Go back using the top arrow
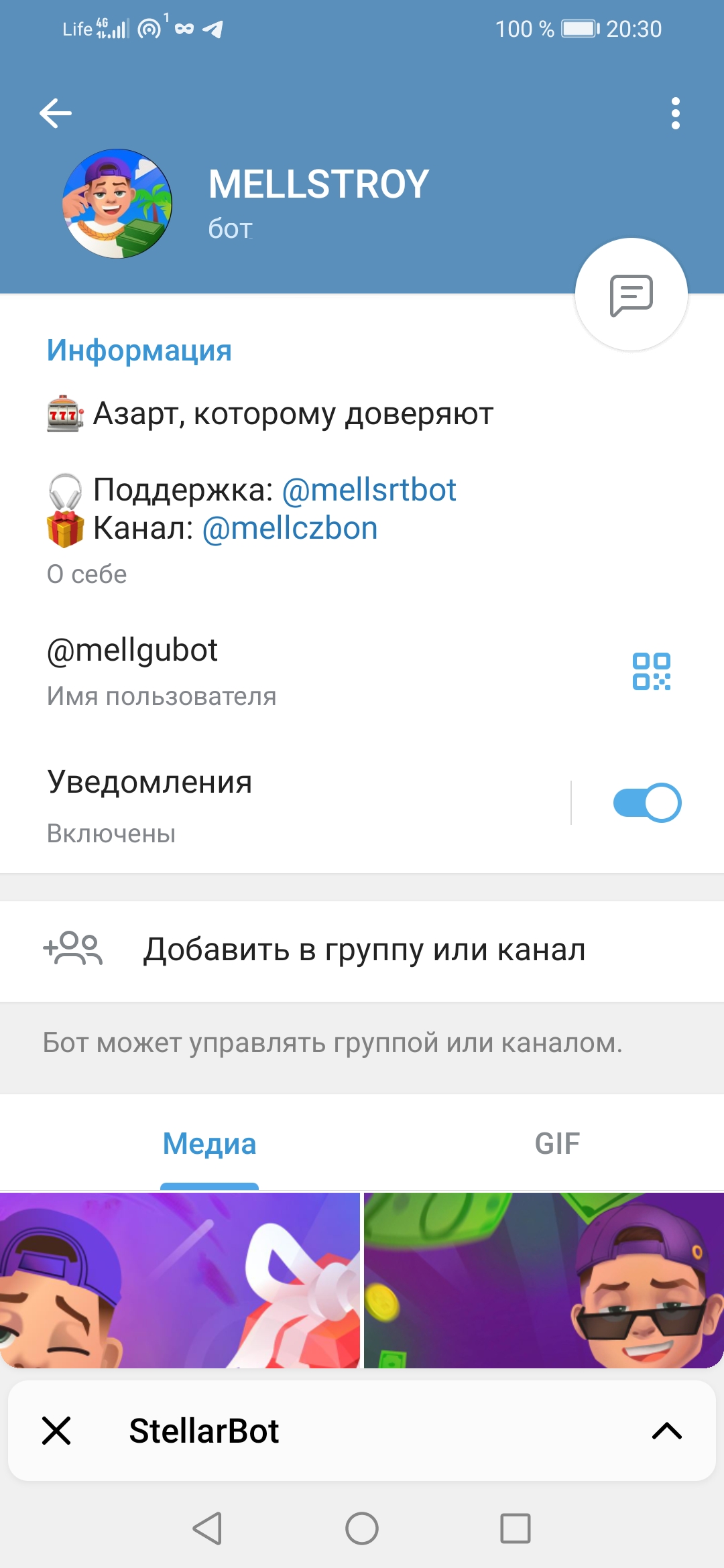The image size is (724, 1568). 56,113
